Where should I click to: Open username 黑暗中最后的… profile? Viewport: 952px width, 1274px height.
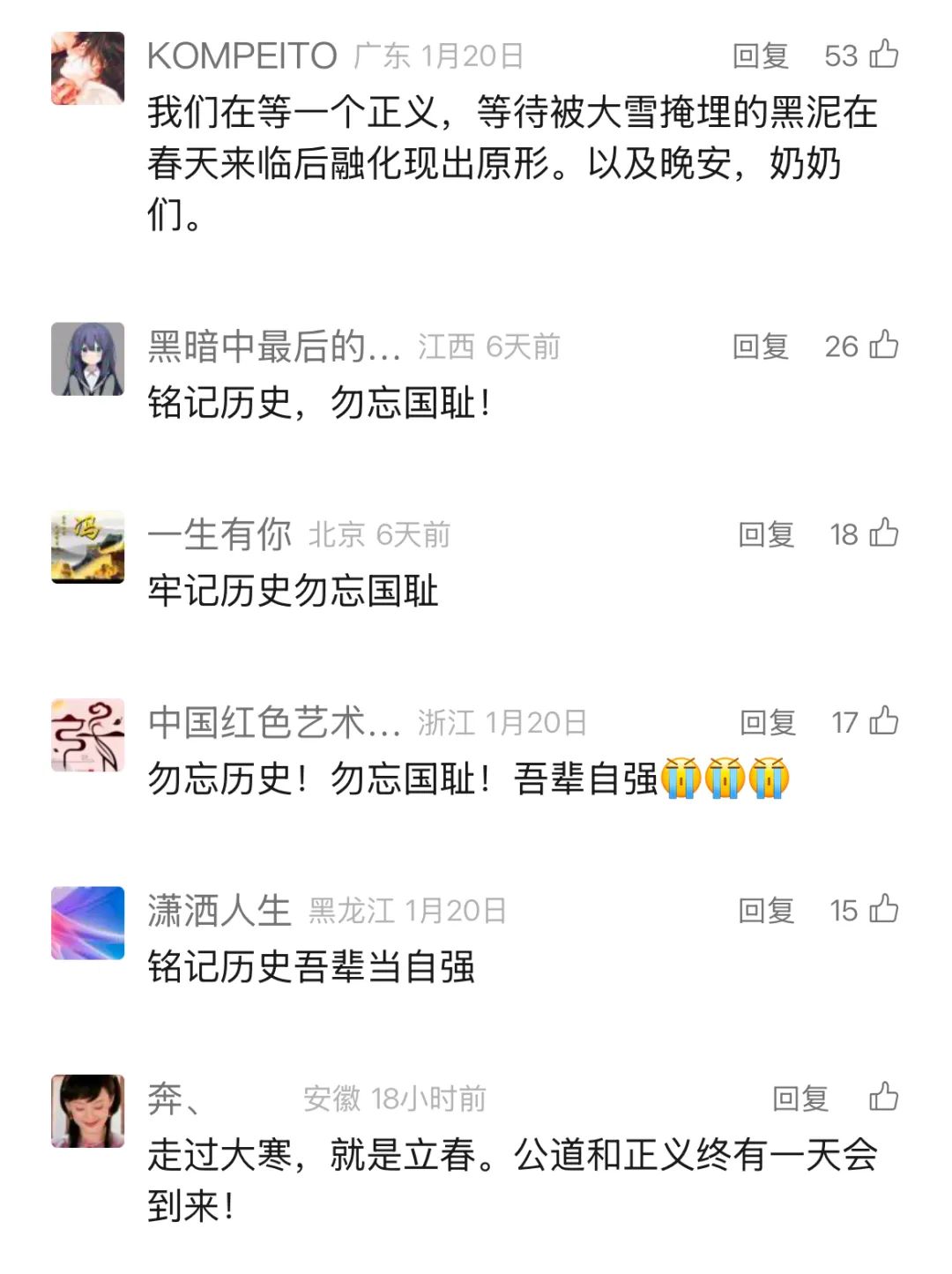coord(274,346)
